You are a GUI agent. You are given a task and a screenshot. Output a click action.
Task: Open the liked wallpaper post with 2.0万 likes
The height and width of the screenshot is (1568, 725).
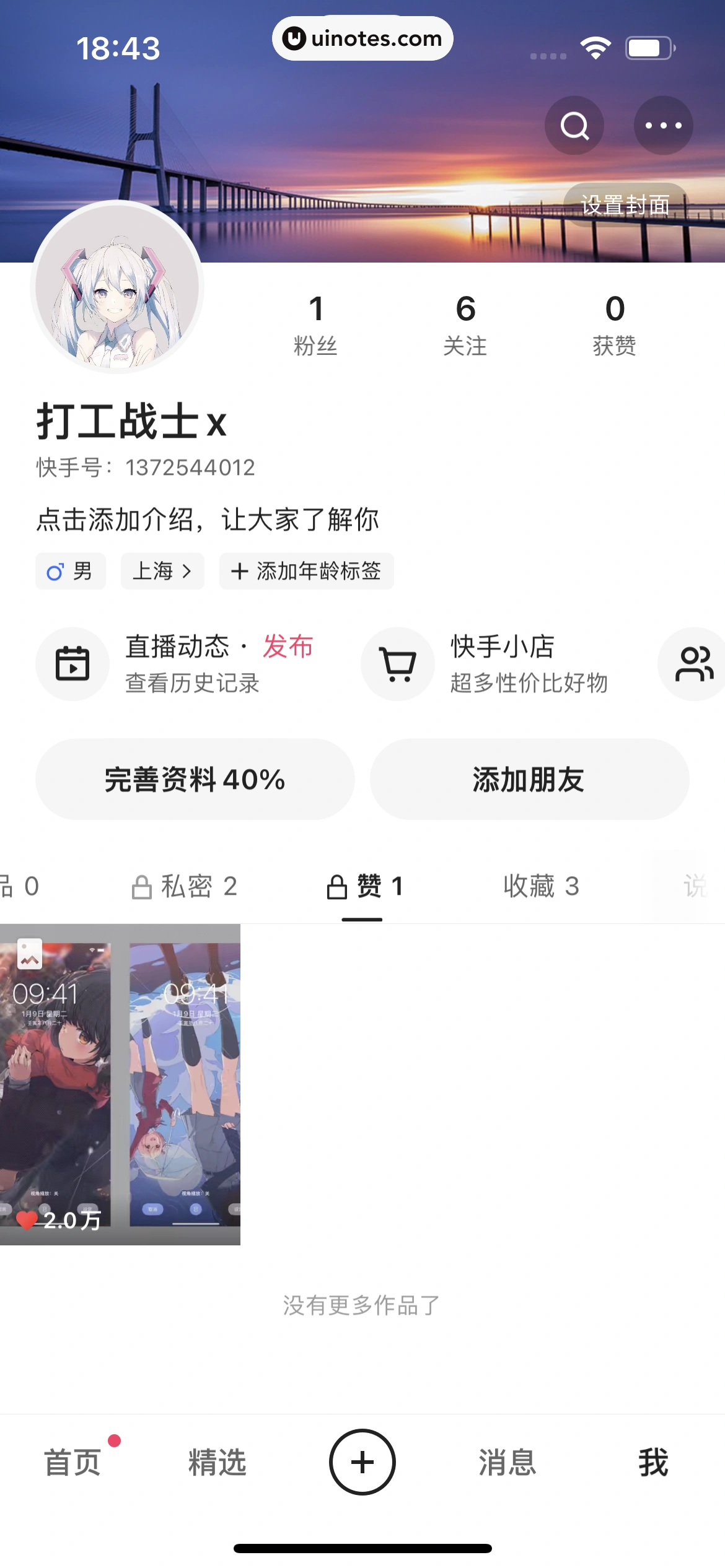click(x=120, y=1084)
